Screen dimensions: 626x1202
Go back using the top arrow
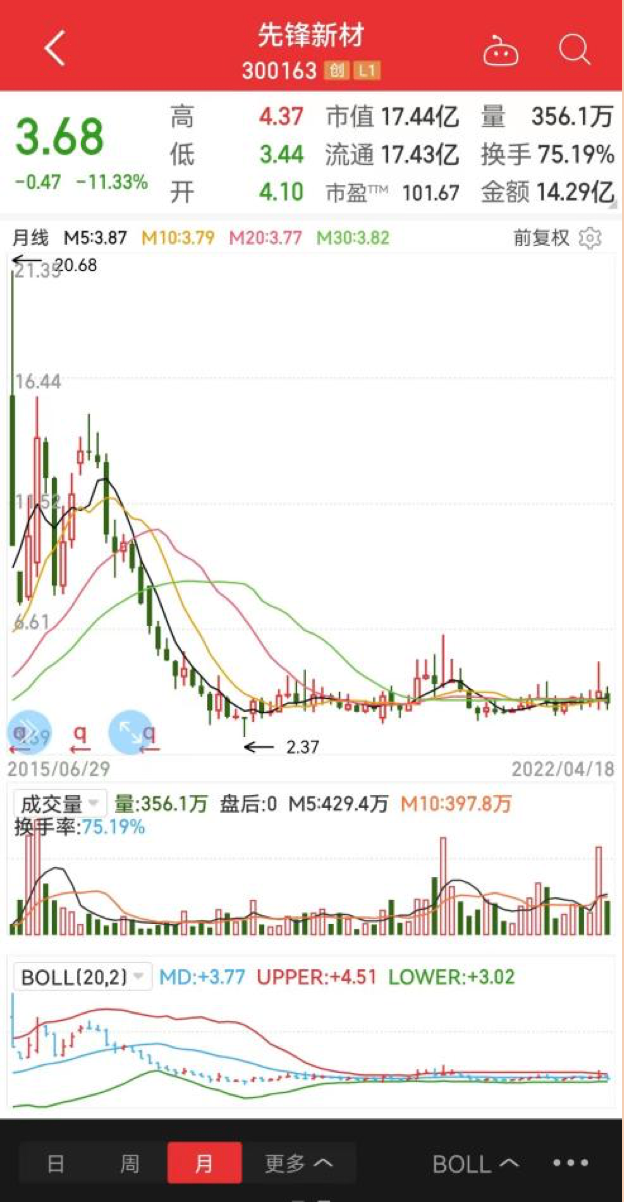pyautogui.click(x=55, y=48)
